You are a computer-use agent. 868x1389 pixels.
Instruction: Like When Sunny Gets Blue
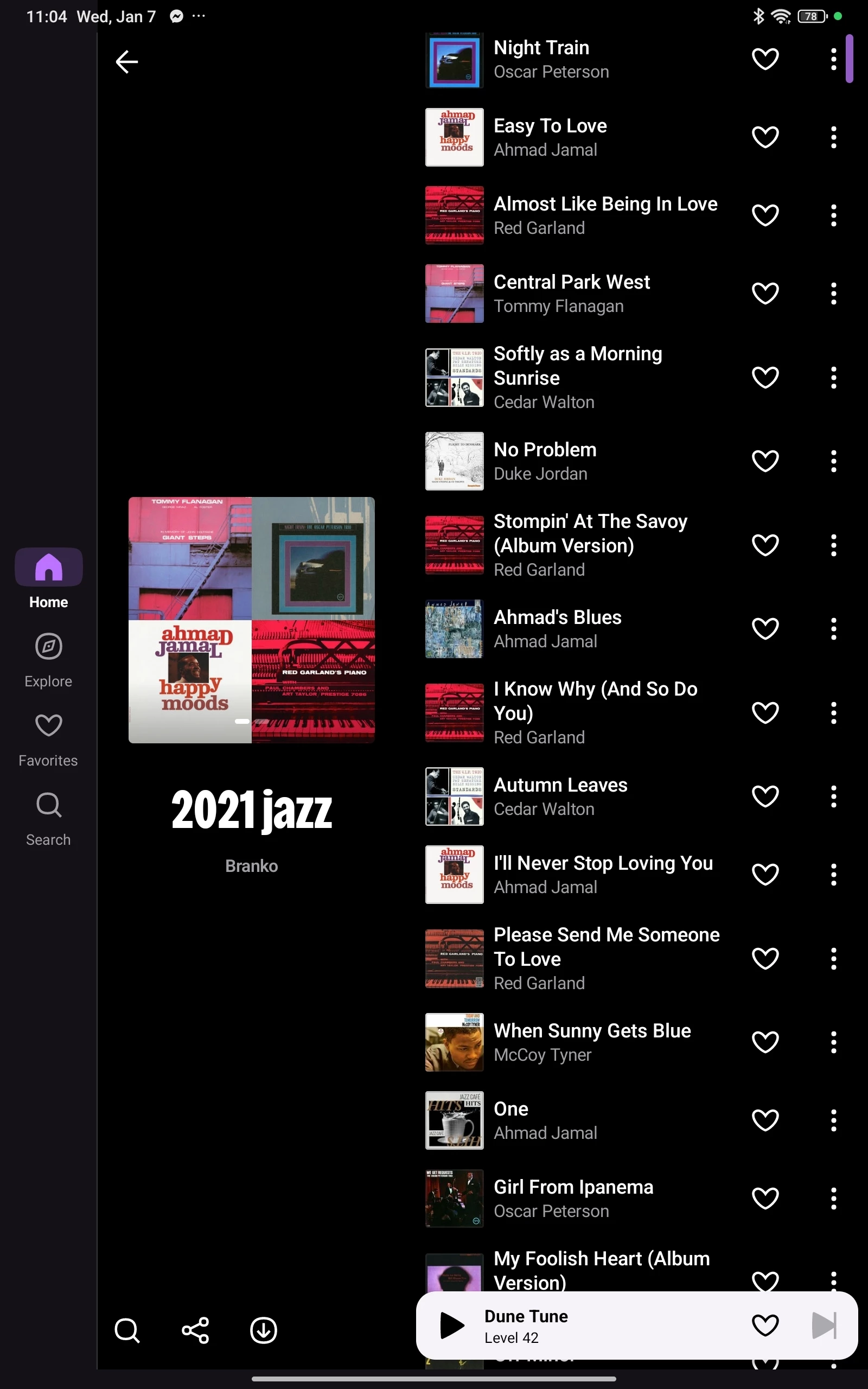[x=765, y=1042]
